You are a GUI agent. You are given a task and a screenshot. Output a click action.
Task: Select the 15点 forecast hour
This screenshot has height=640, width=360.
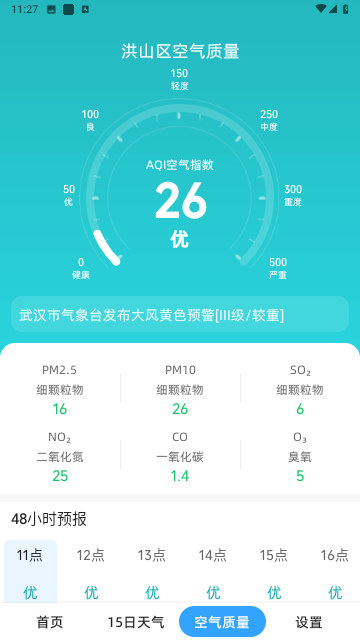(274, 572)
